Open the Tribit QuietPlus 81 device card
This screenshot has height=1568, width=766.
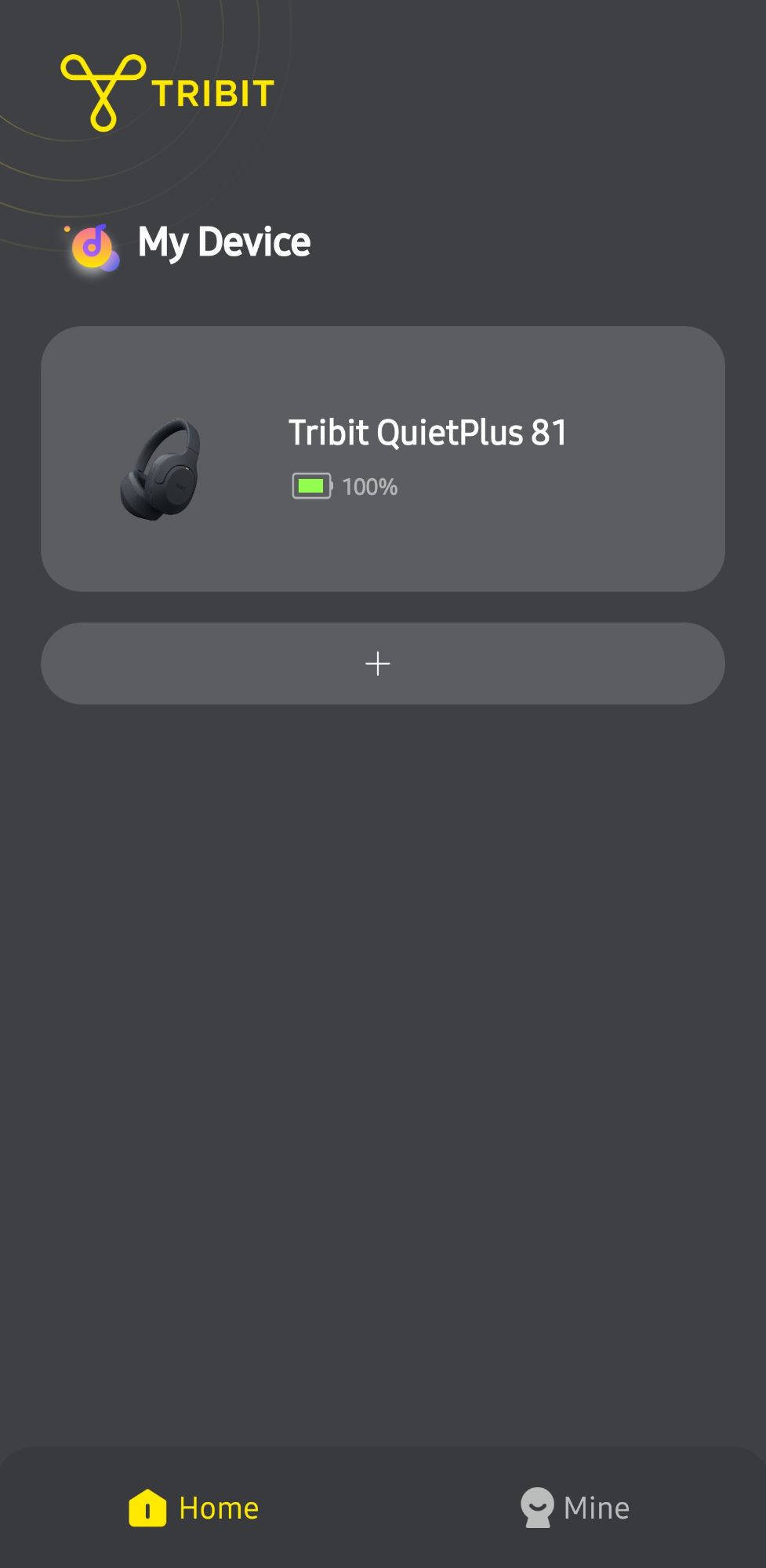(383, 459)
